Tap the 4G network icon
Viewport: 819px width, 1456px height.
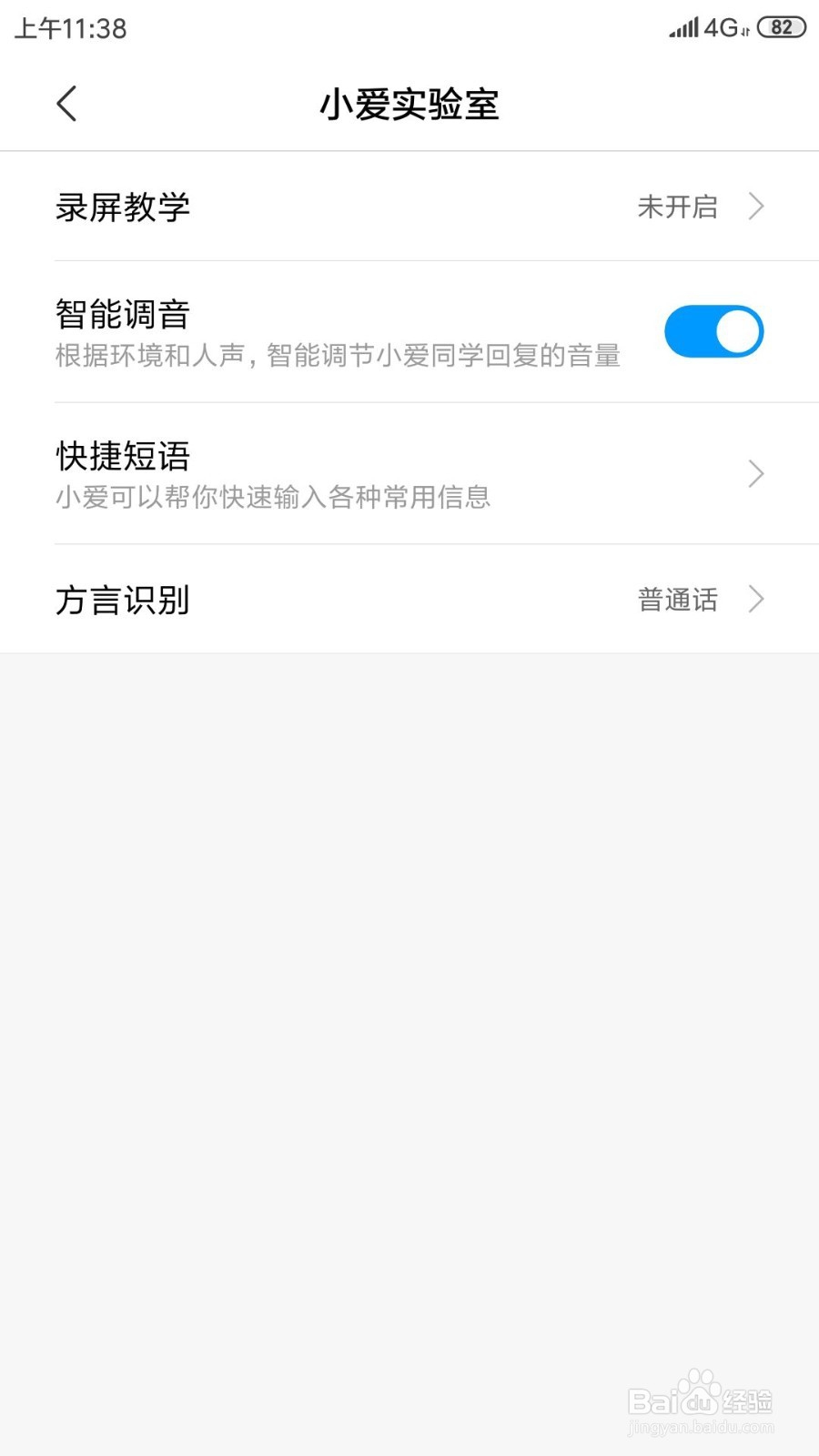click(x=722, y=27)
